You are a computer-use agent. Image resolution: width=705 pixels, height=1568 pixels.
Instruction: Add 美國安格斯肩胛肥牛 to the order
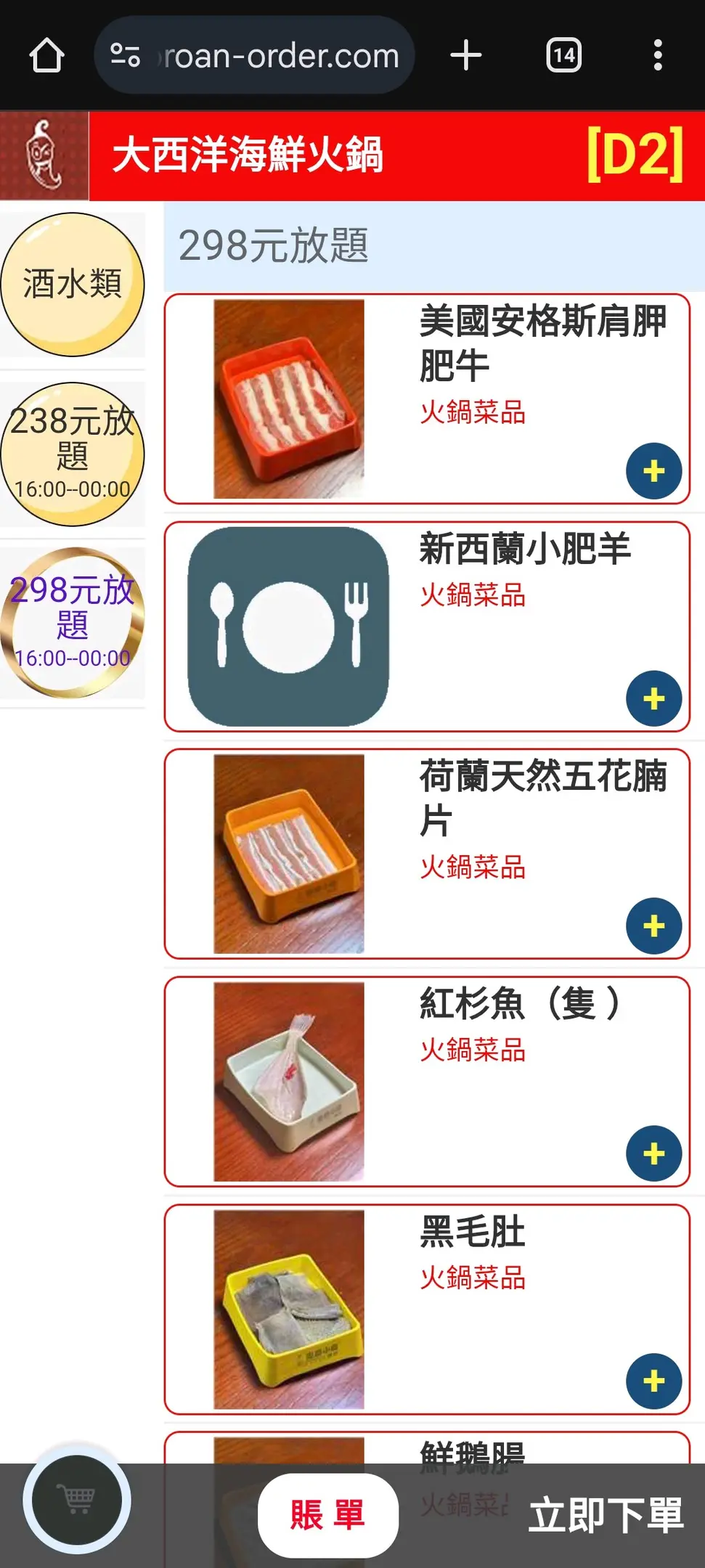[x=653, y=471]
